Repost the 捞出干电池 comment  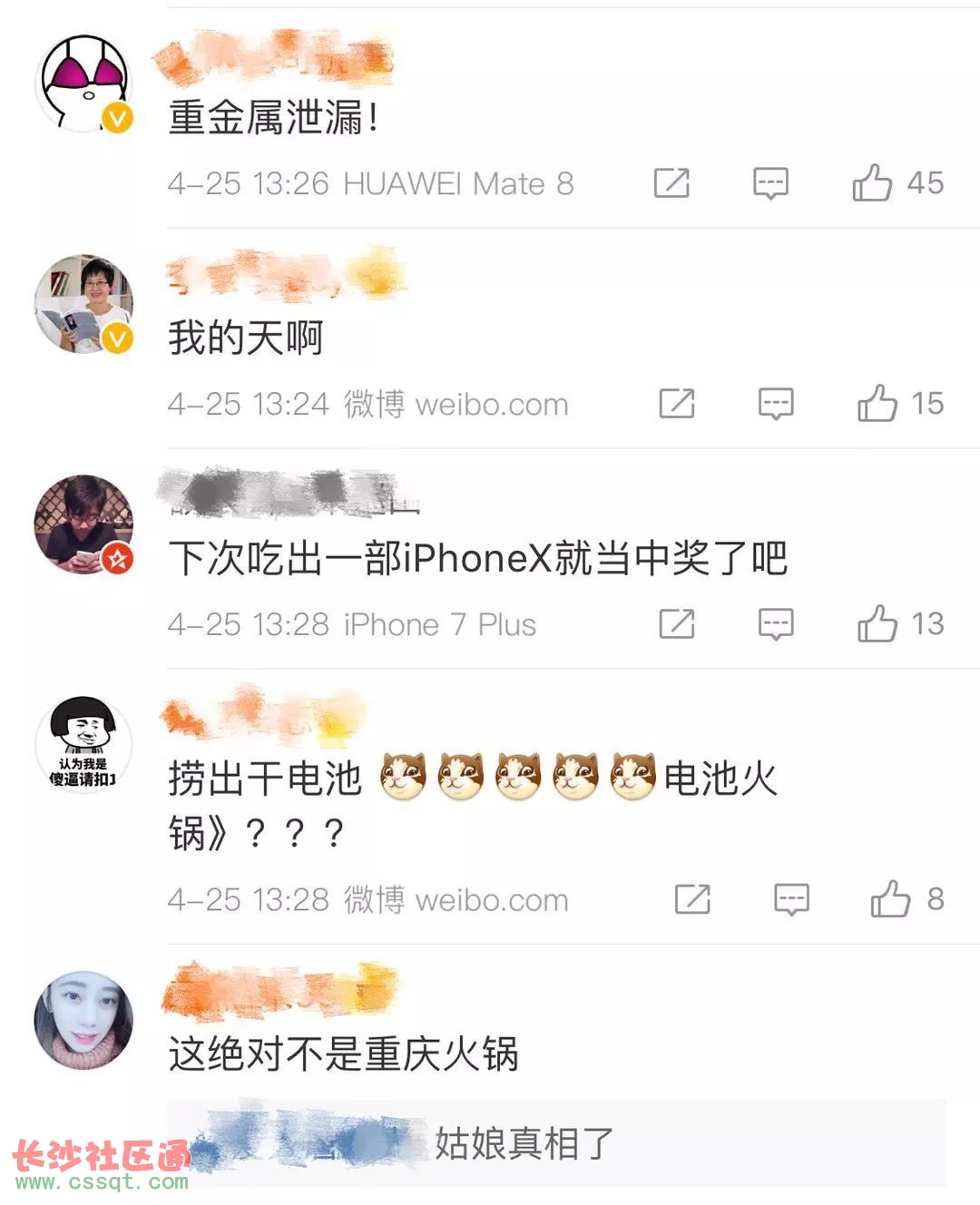pos(692,899)
